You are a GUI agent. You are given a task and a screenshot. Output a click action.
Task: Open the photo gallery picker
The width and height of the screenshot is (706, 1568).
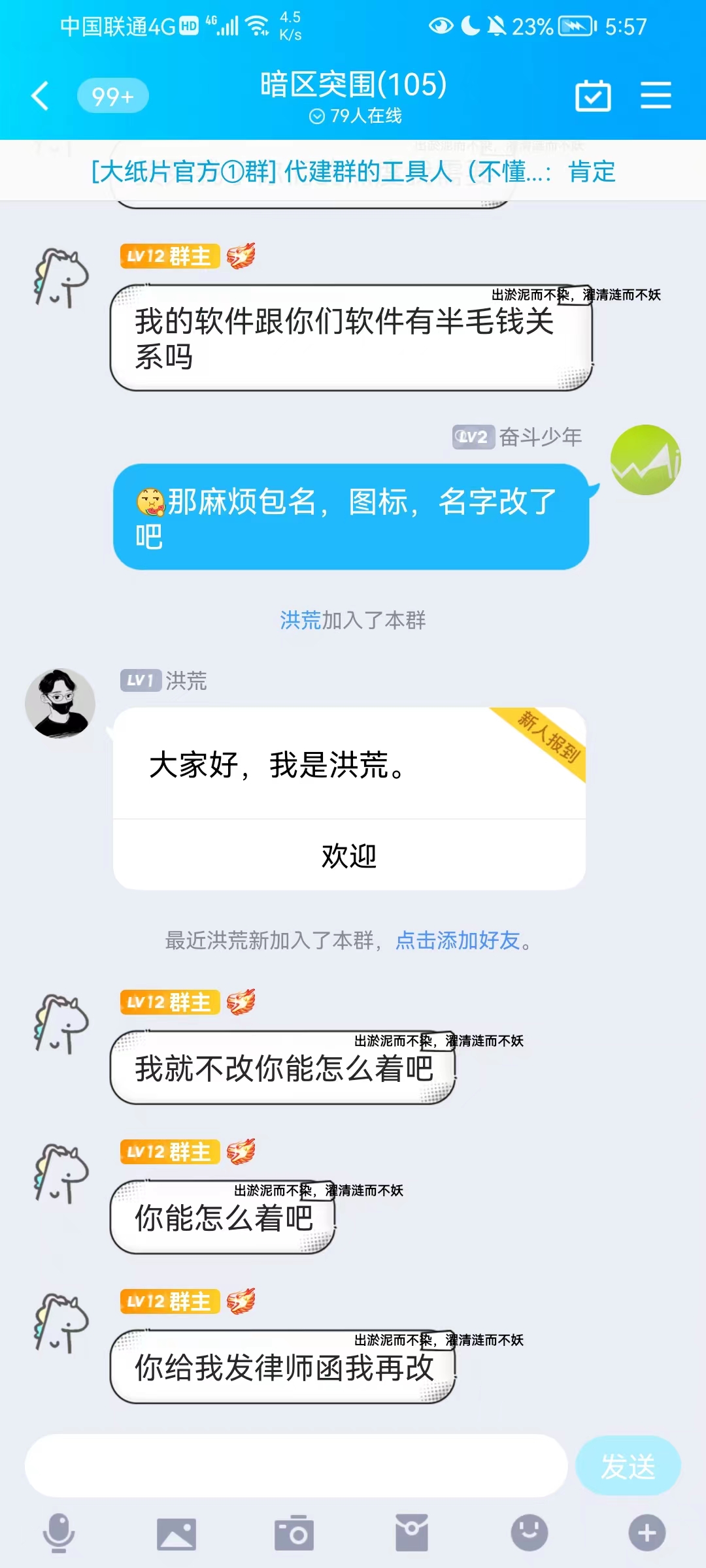point(176,1533)
